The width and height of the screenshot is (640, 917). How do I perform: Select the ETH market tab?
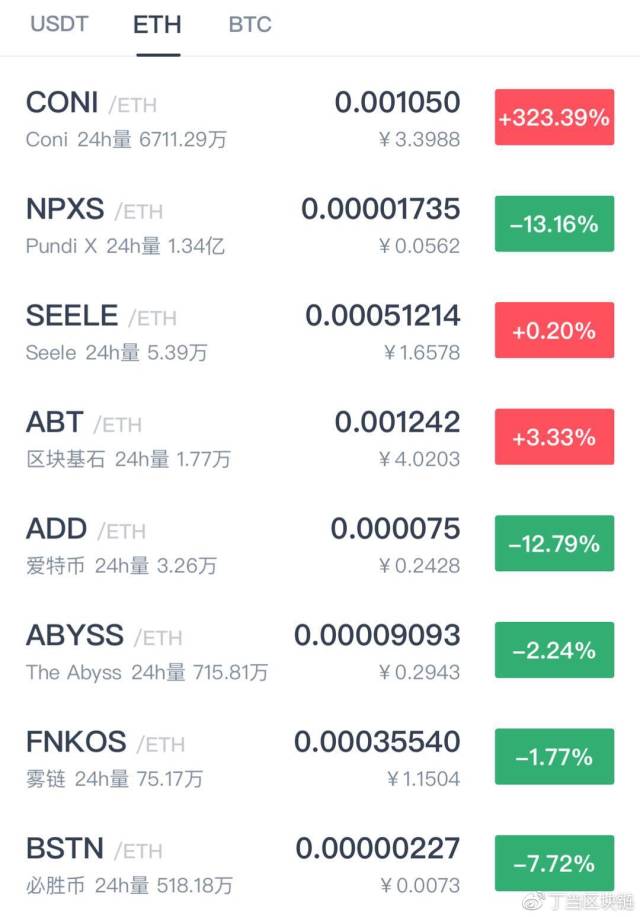pos(157,24)
